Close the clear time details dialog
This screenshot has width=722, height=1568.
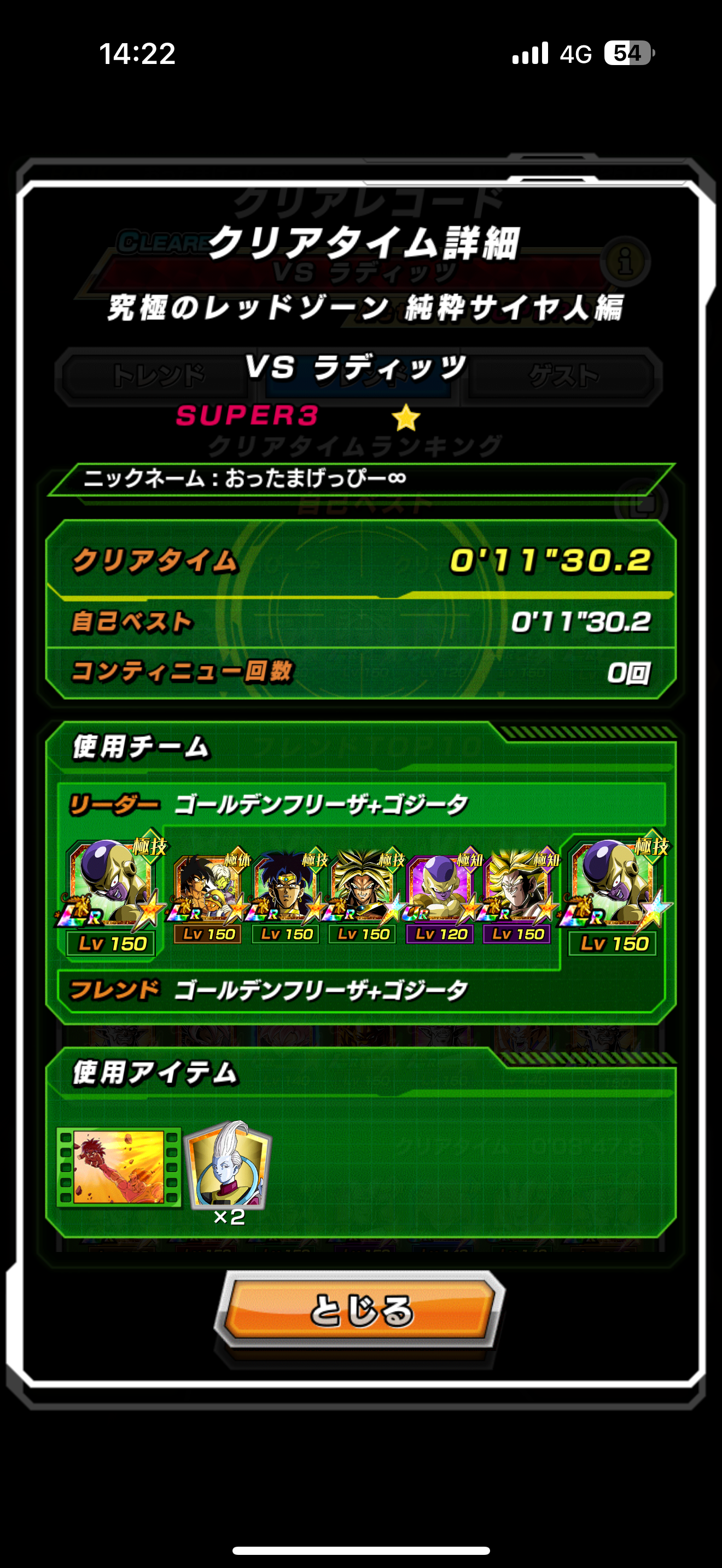click(x=360, y=1309)
